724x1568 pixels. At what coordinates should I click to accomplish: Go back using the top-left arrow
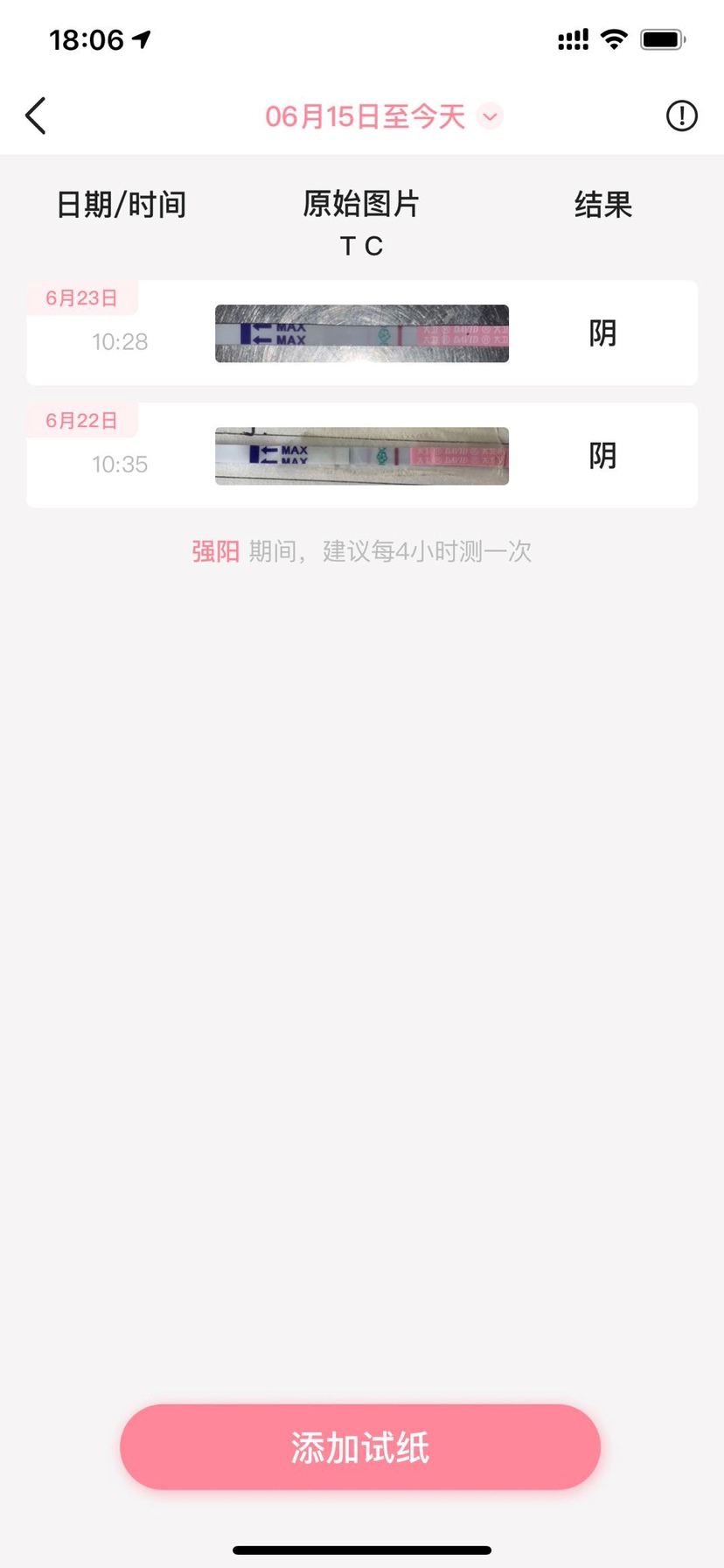tap(36, 115)
